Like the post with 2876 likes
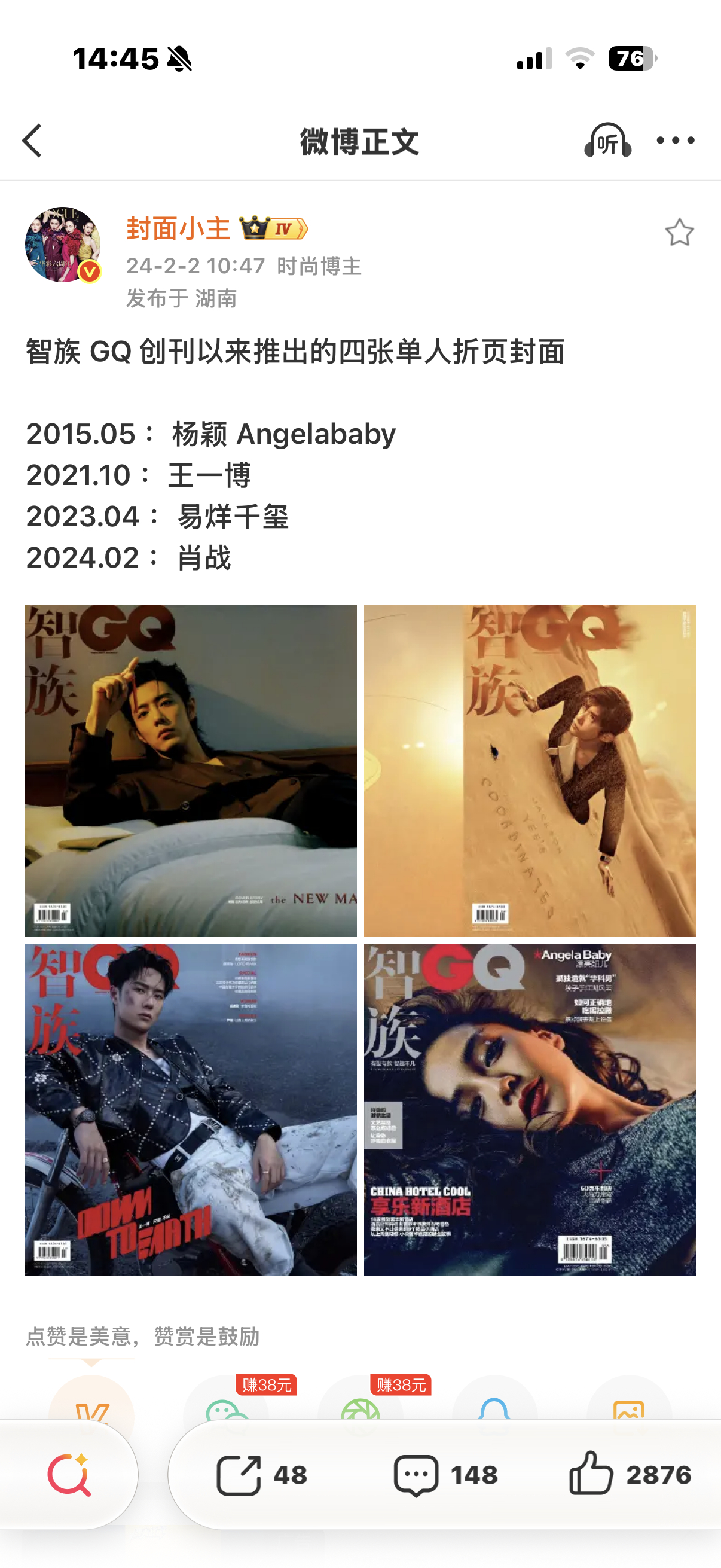 (630, 1474)
